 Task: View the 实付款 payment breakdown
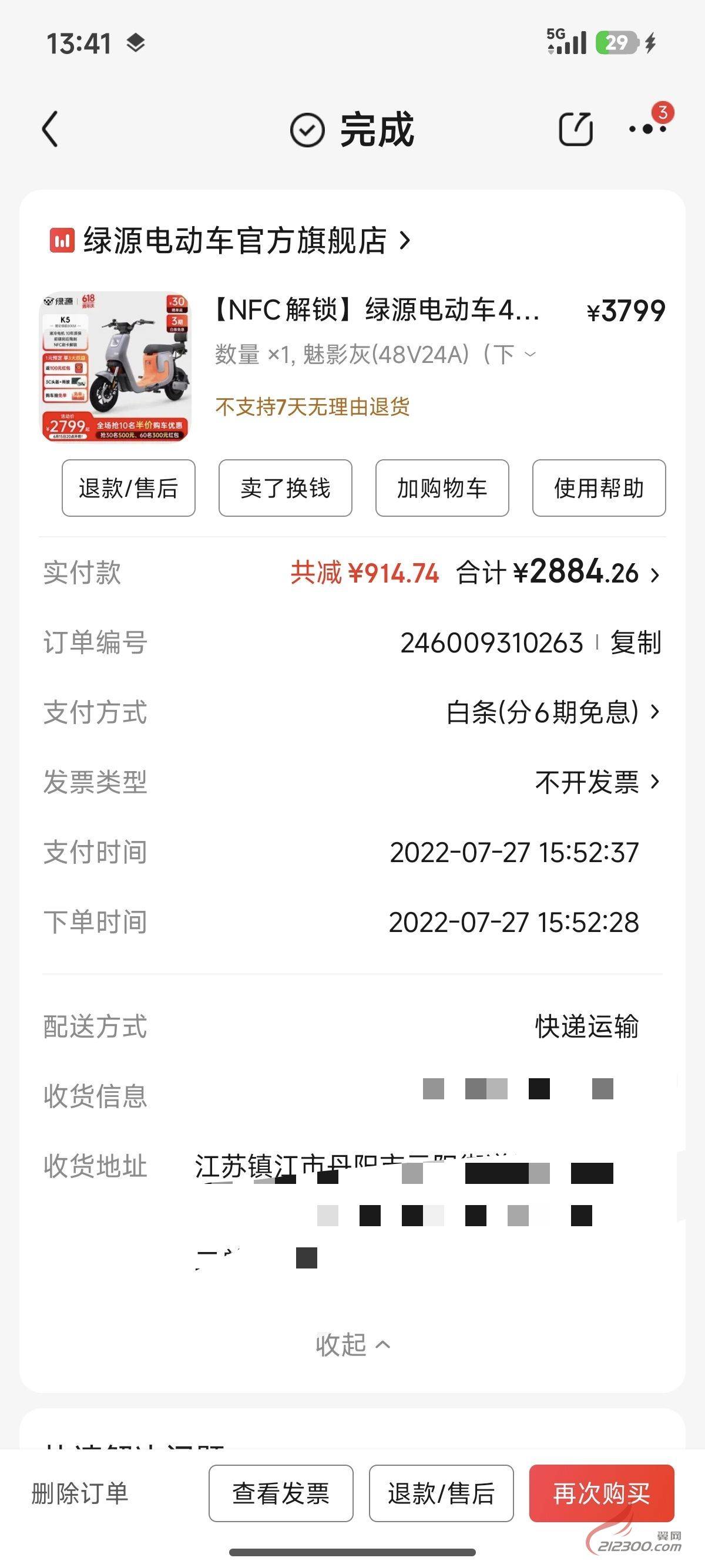pyautogui.click(x=654, y=574)
